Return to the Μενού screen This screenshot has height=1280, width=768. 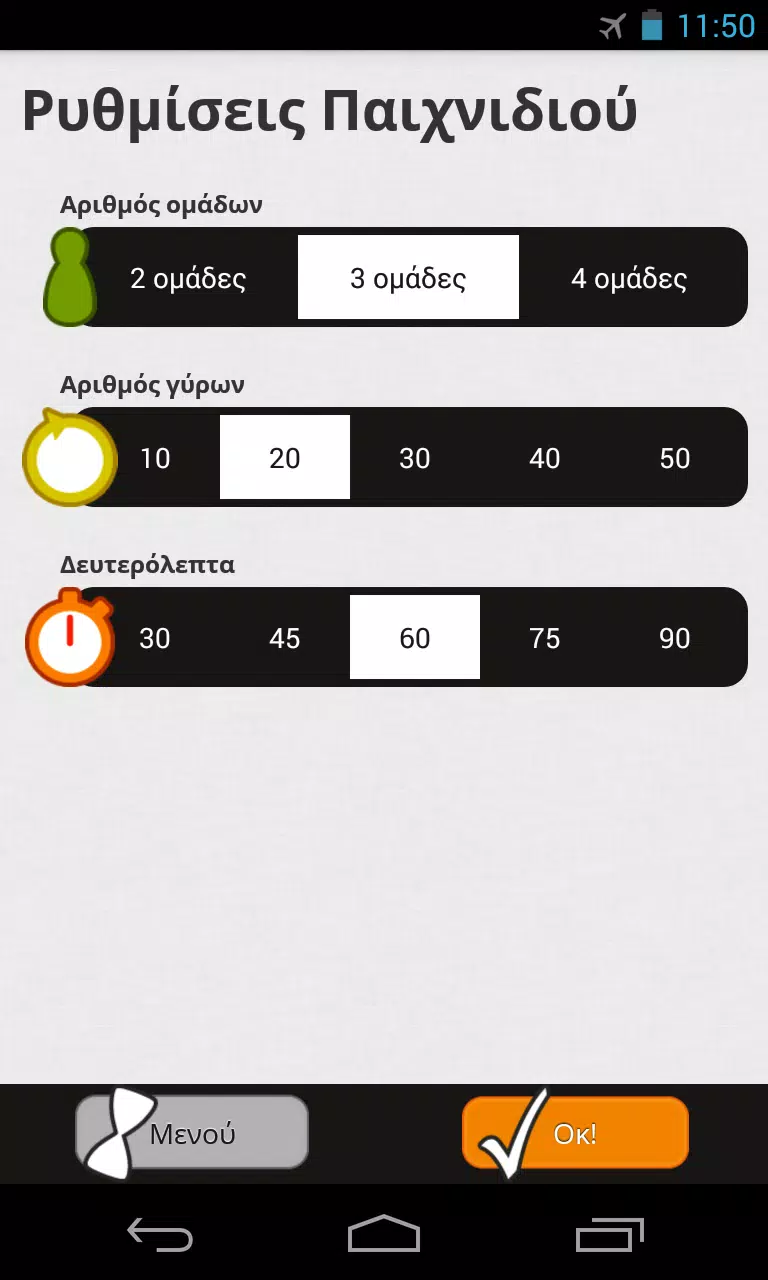coord(193,1133)
